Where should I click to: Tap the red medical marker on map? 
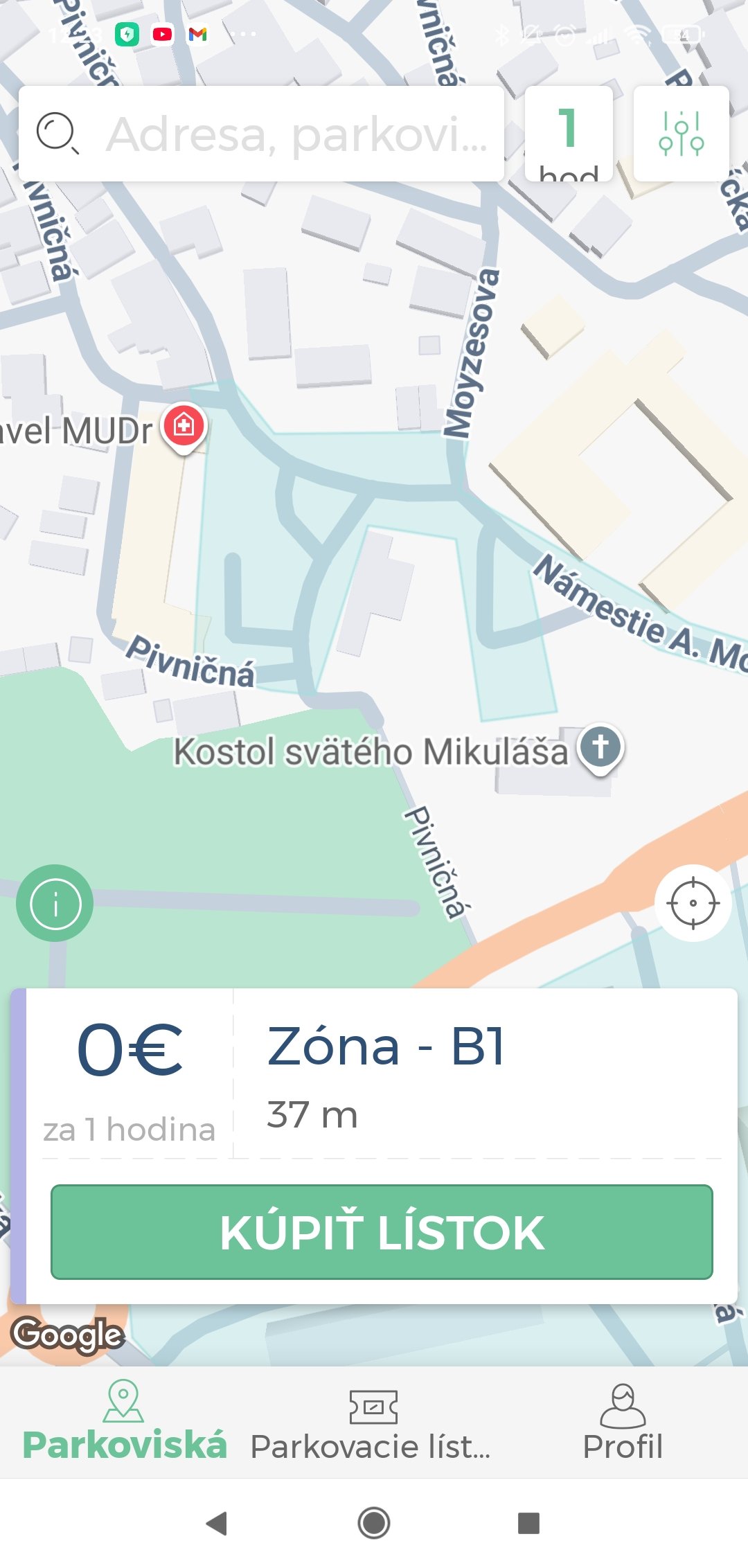[184, 425]
